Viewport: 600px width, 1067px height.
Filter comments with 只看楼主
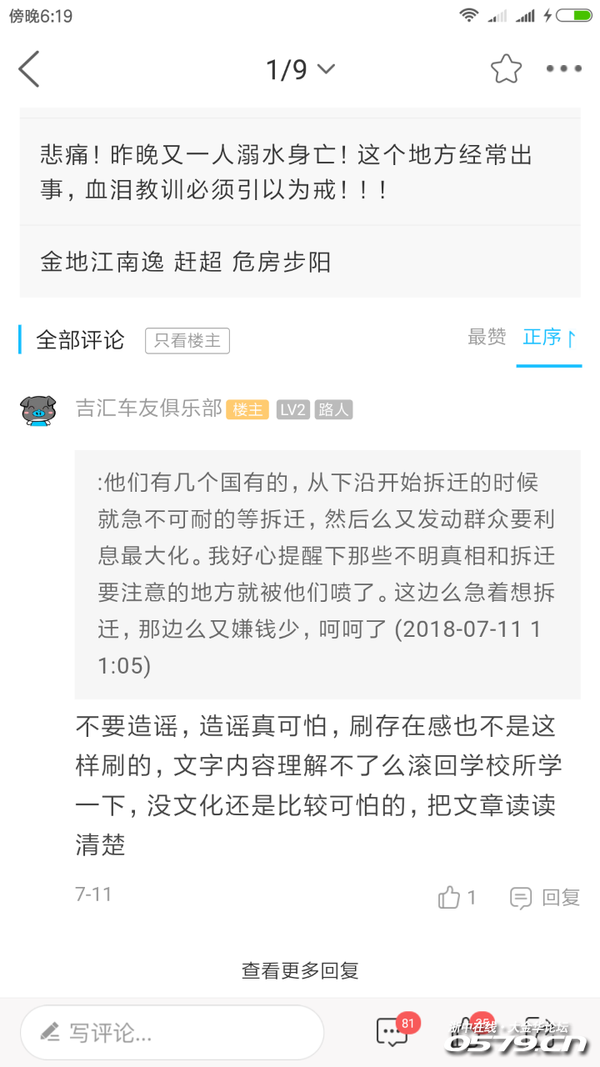pos(187,340)
